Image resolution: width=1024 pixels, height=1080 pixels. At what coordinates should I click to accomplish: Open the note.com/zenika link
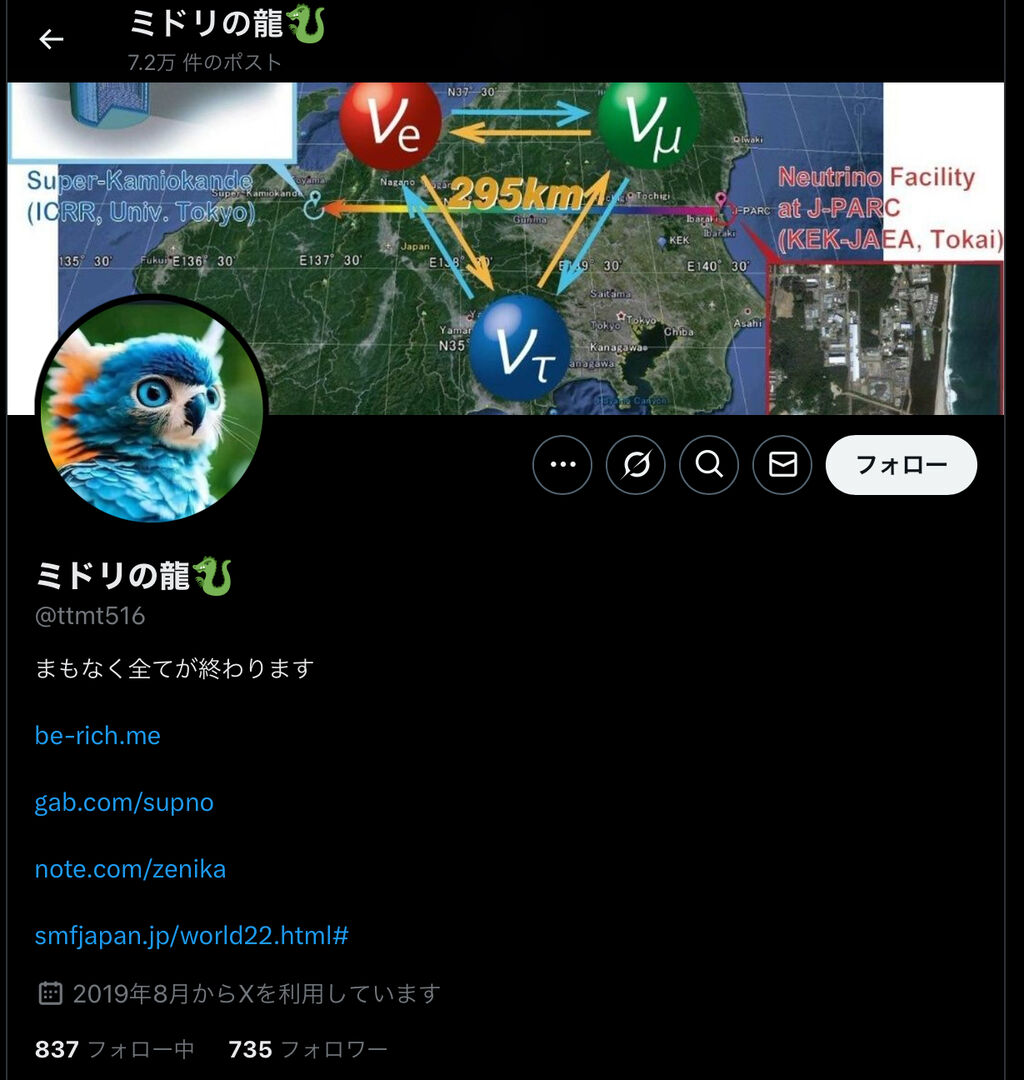(130, 869)
